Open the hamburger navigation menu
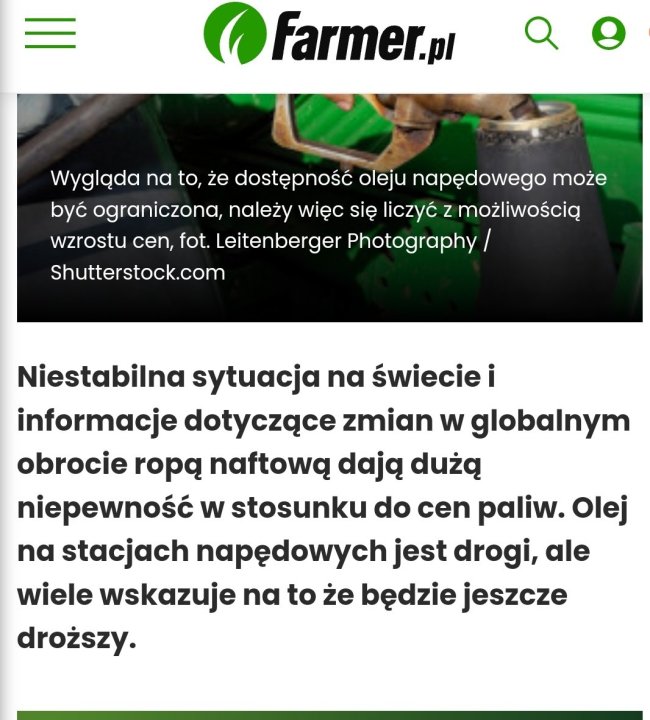The height and width of the screenshot is (720, 650). coord(50,33)
